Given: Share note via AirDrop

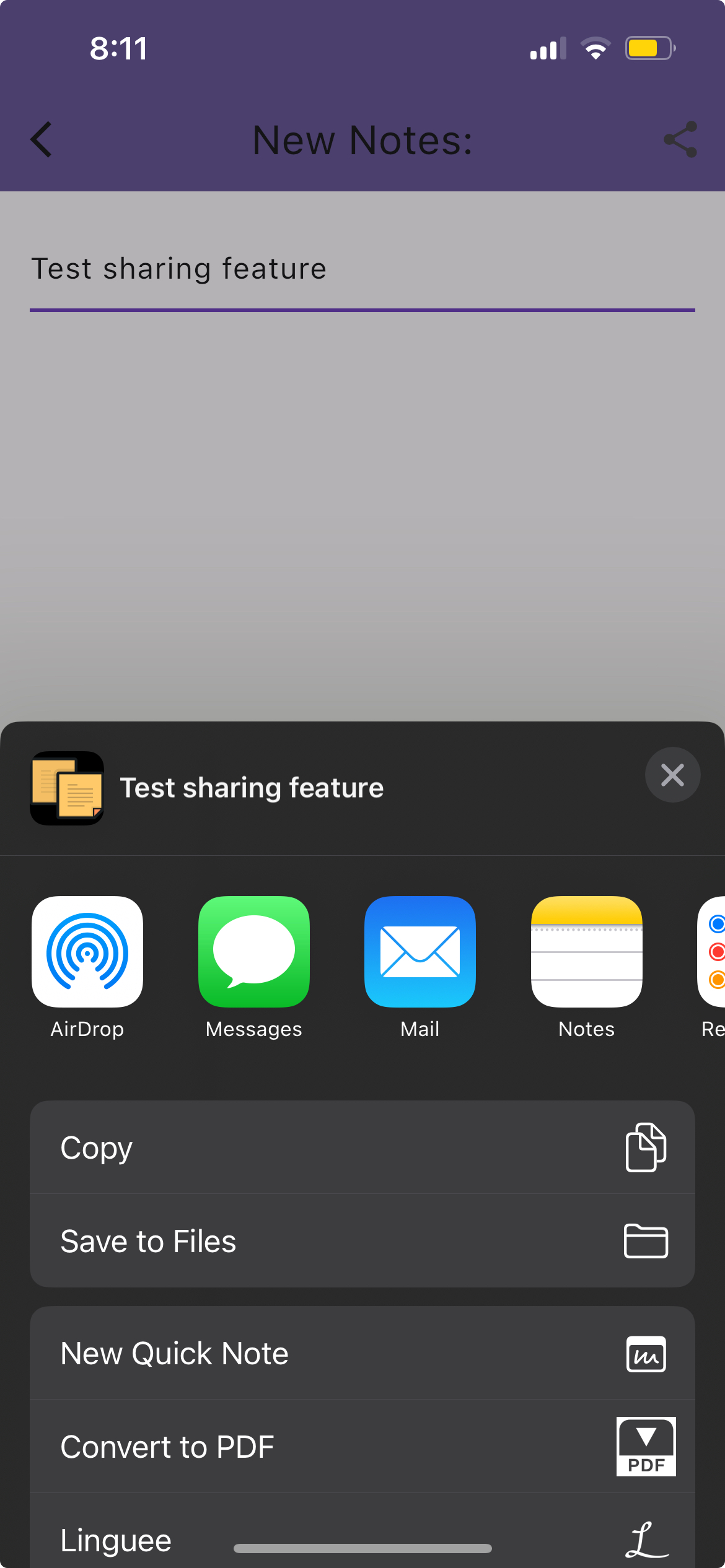Looking at the screenshot, I should [x=87, y=952].
